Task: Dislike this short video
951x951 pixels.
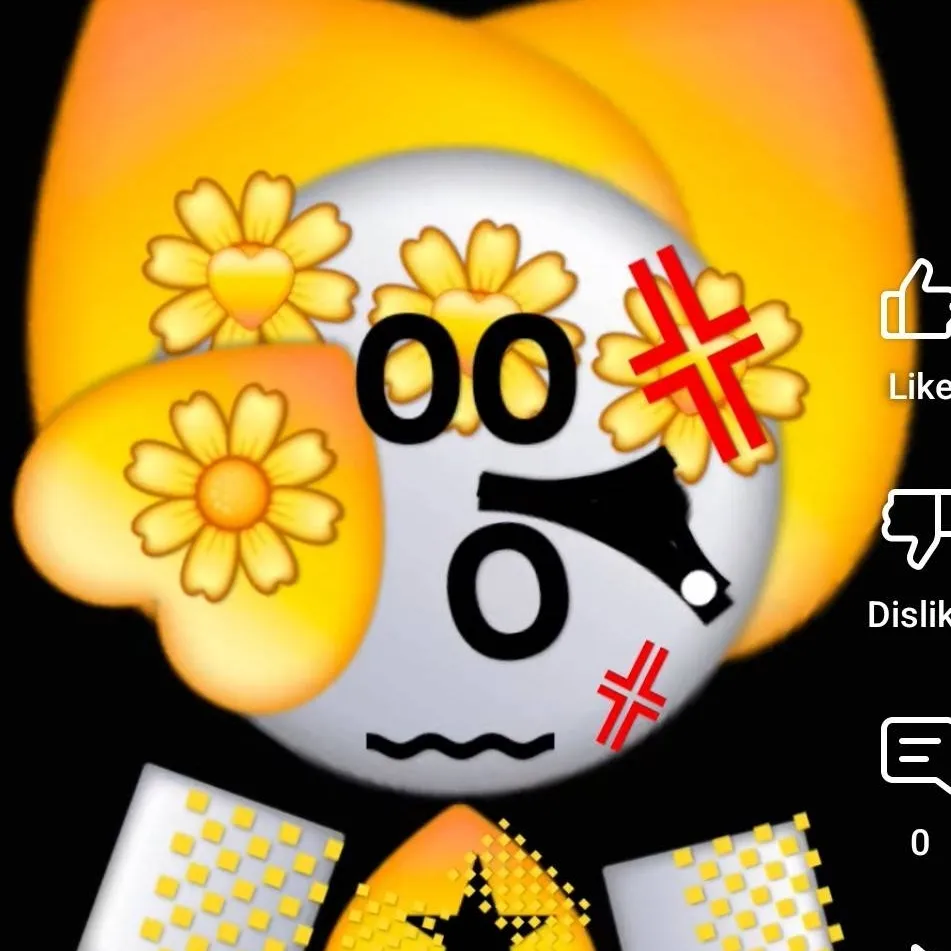Action: point(918,527)
